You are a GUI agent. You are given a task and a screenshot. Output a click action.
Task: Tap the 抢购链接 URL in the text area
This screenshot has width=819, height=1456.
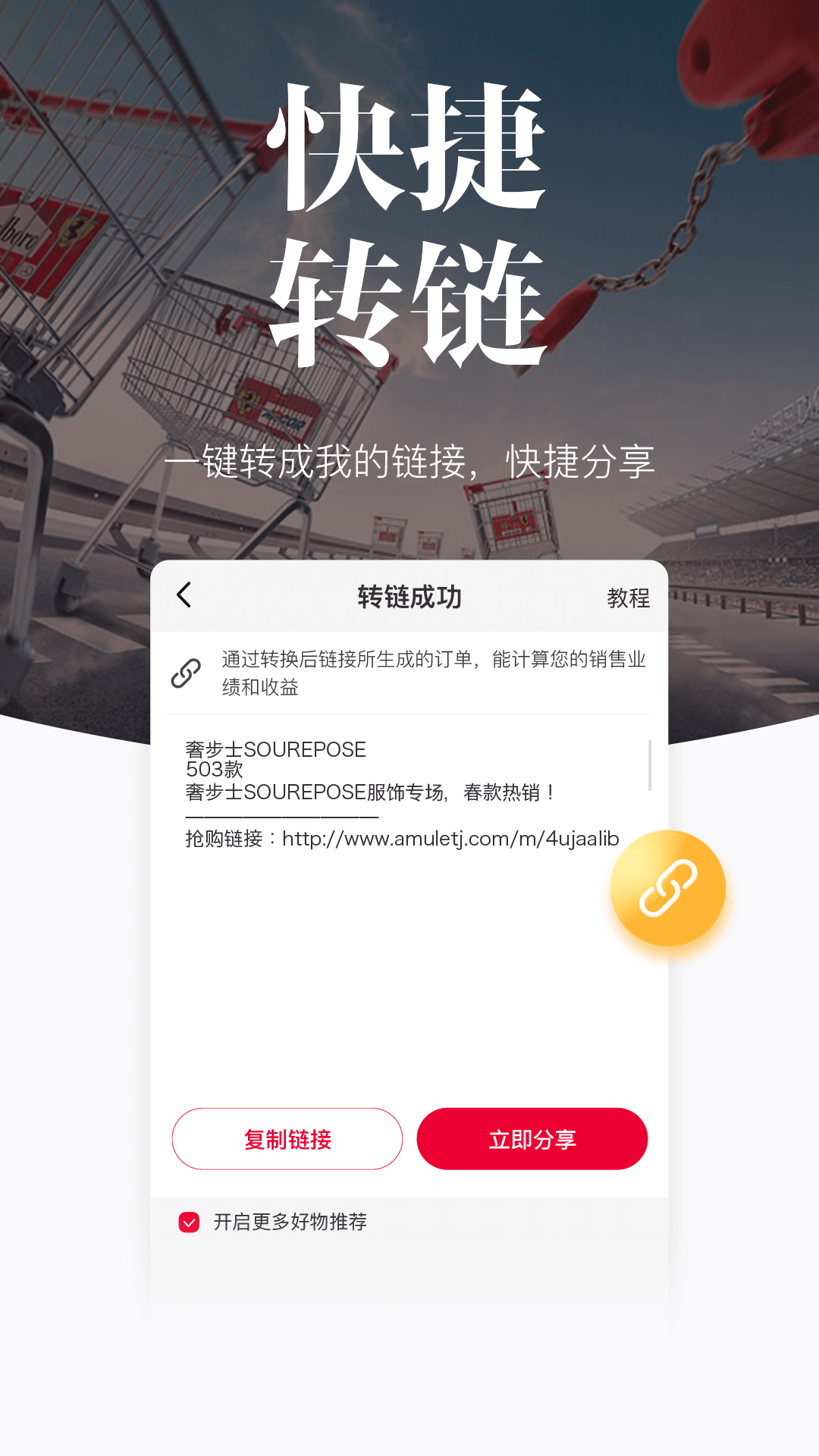click(x=403, y=838)
